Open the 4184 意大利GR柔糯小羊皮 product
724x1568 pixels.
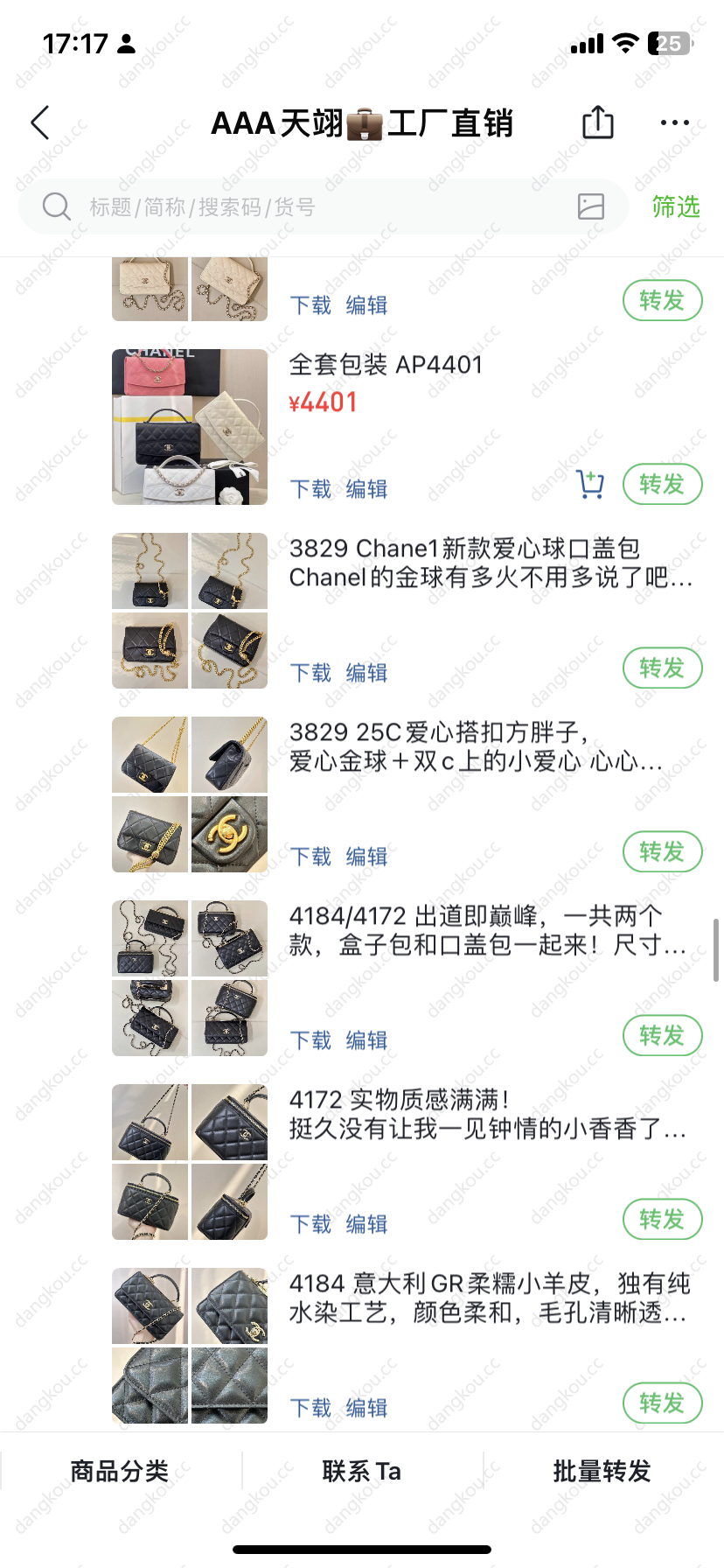490,1298
